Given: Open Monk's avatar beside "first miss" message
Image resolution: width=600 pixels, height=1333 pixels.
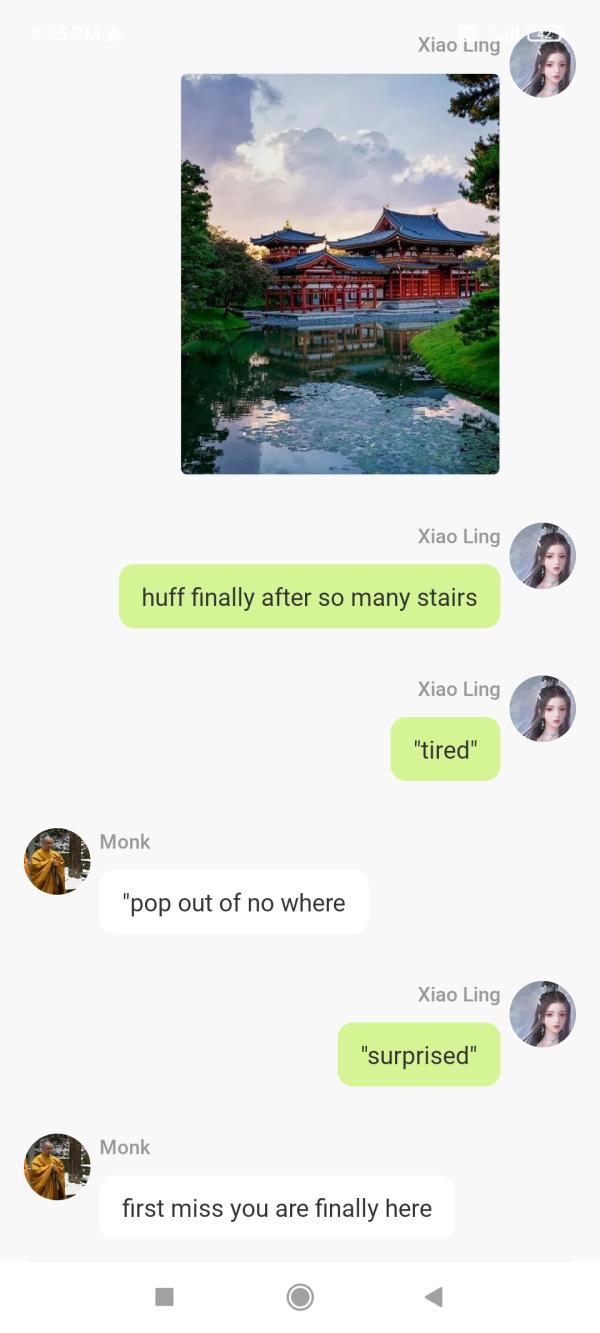Looking at the screenshot, I should [x=57, y=1166].
